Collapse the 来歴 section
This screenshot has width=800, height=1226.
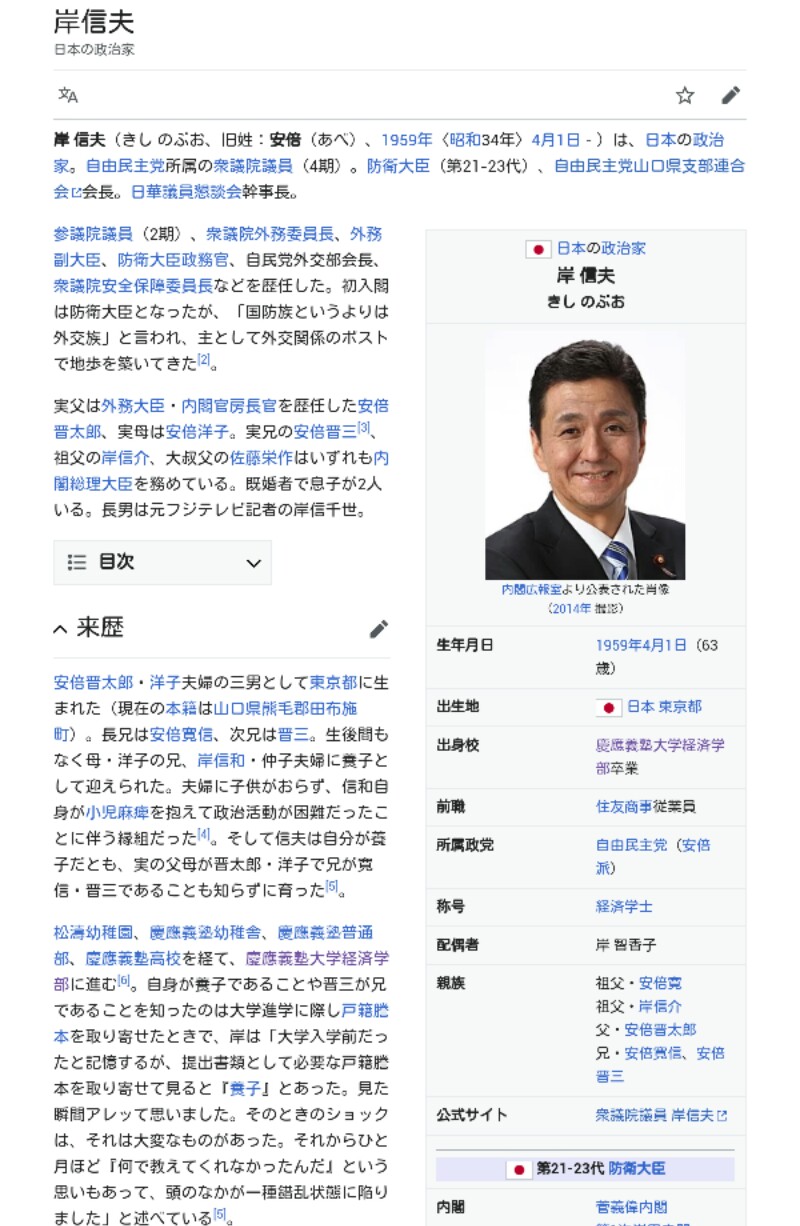[x=61, y=630]
